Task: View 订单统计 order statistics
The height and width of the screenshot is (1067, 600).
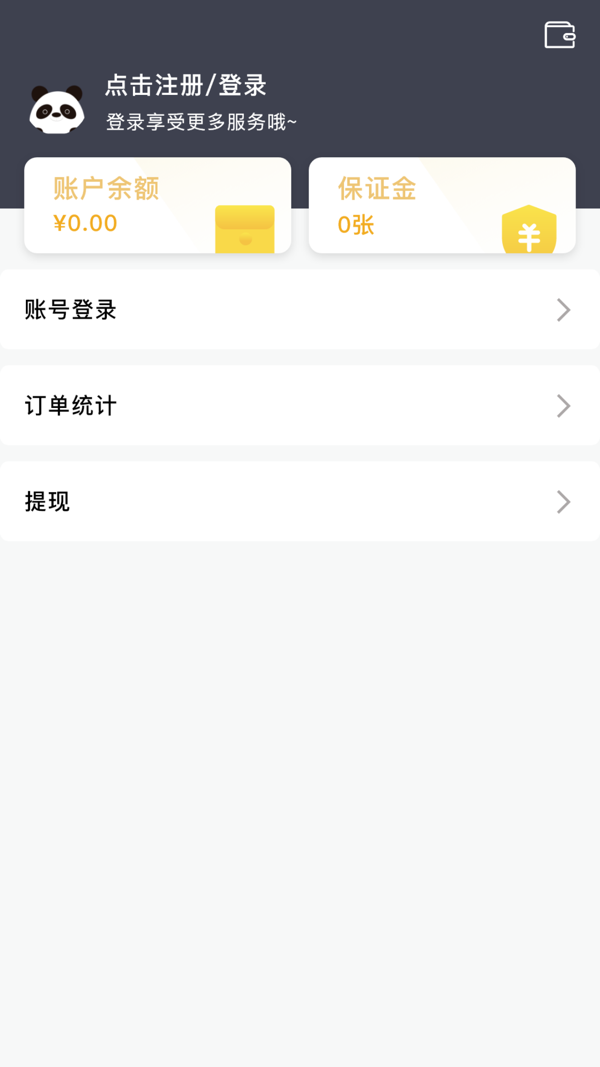Action: 299,406
